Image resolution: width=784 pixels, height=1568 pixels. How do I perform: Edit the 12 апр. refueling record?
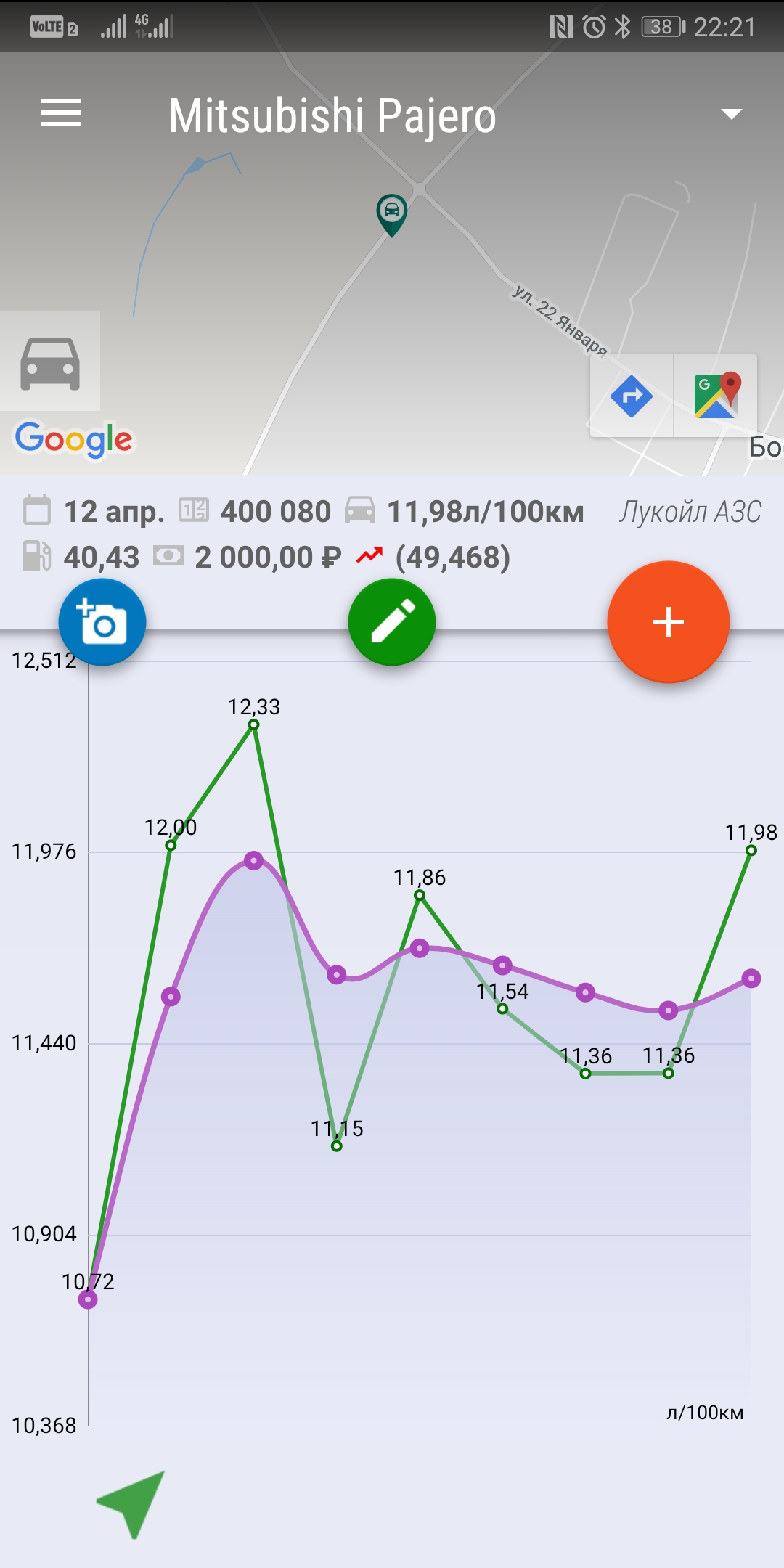[x=392, y=622]
